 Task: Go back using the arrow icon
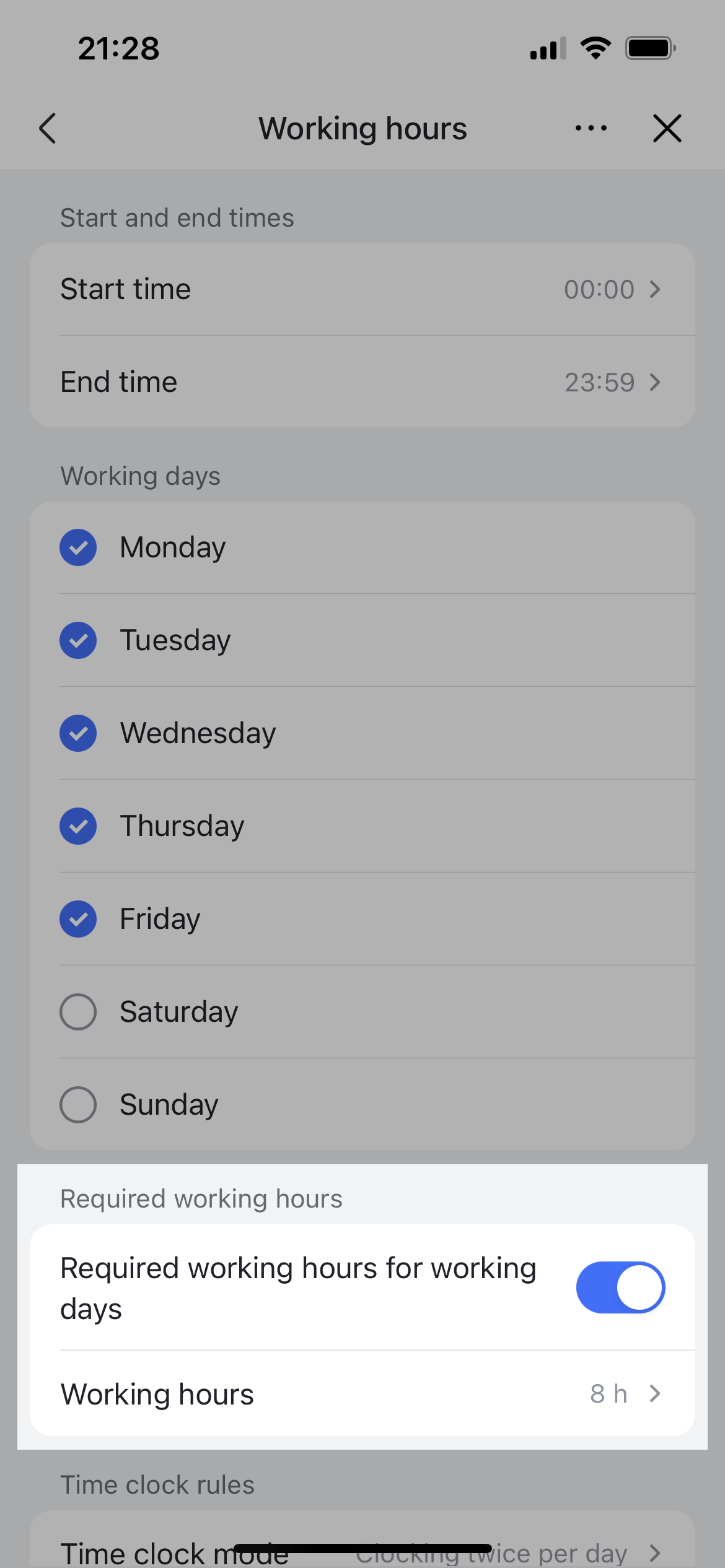point(48,128)
